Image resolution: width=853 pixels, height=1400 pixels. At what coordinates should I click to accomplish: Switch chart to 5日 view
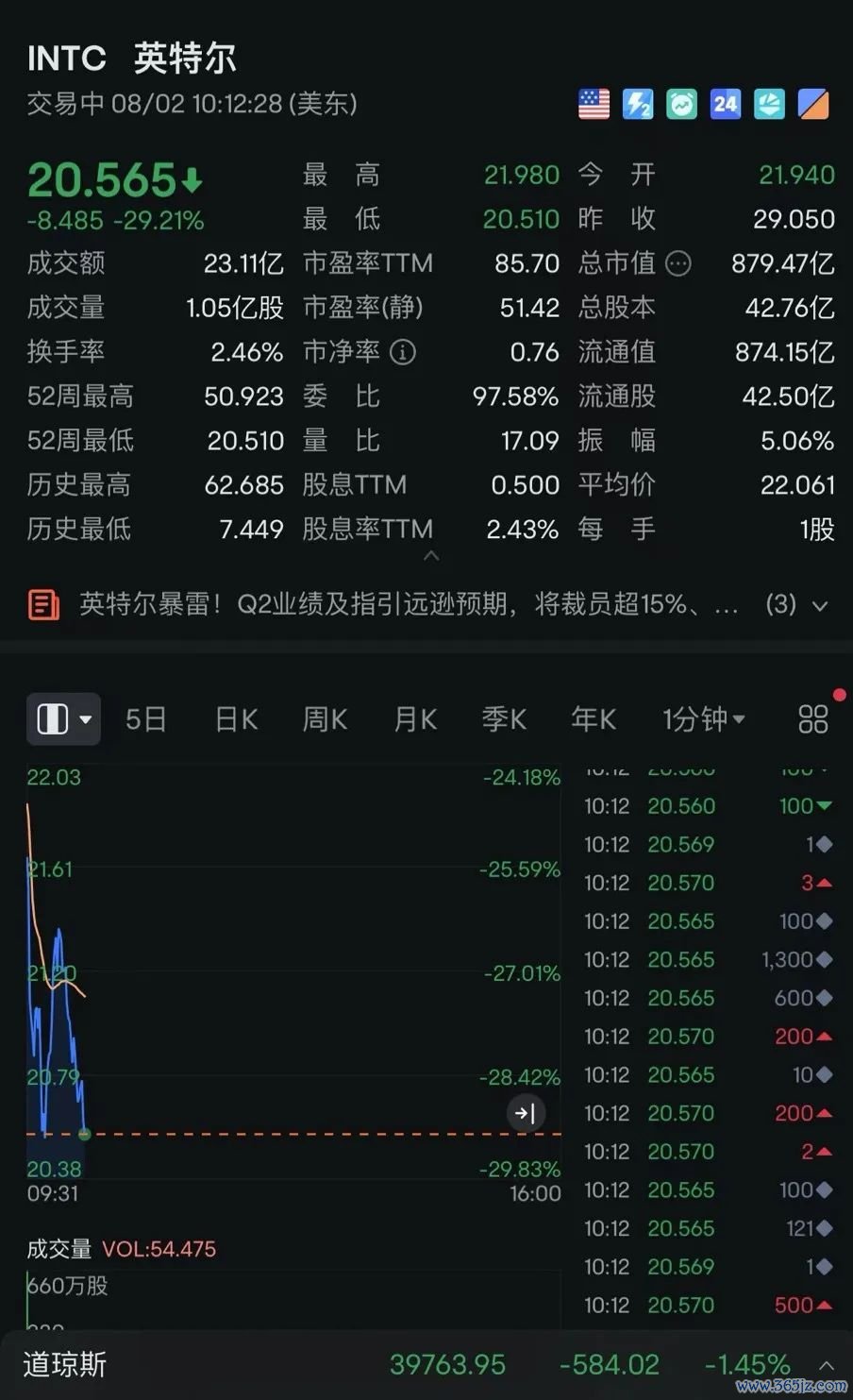pyautogui.click(x=146, y=719)
